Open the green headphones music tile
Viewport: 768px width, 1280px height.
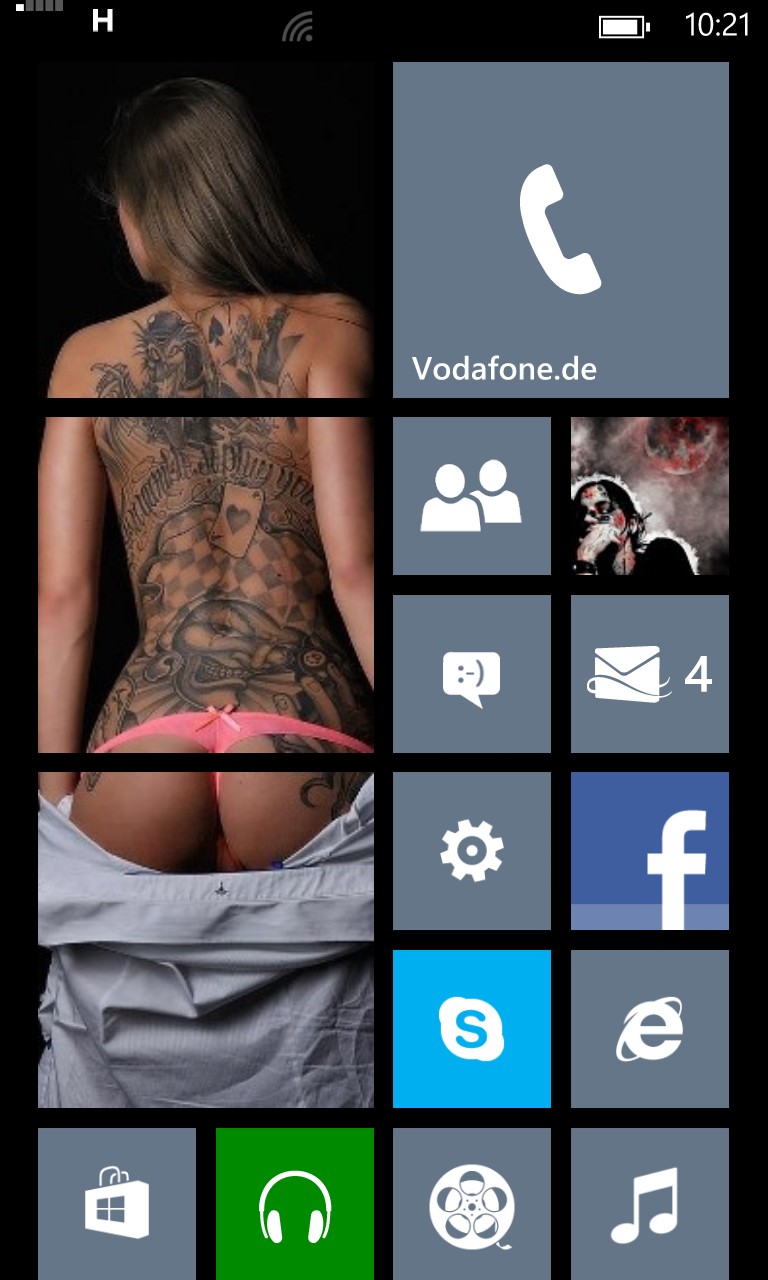click(295, 1204)
